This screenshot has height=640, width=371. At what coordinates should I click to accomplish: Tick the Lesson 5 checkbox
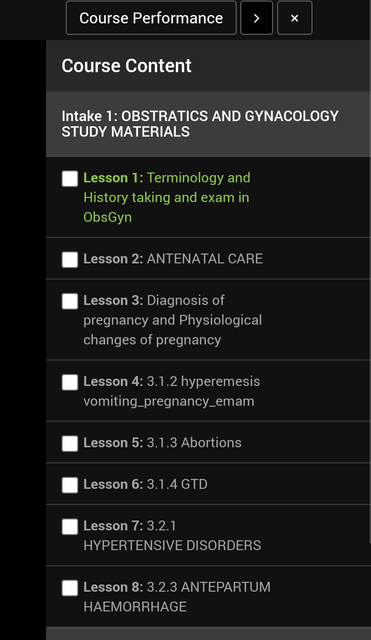(70, 444)
